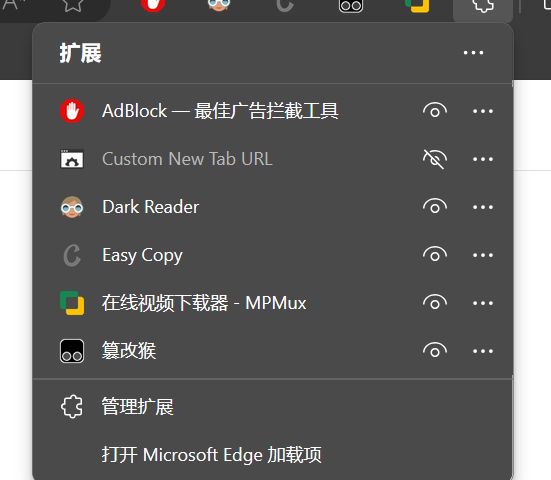Open more options for Custom New Tab URL
The image size is (551, 480).
tap(483, 159)
